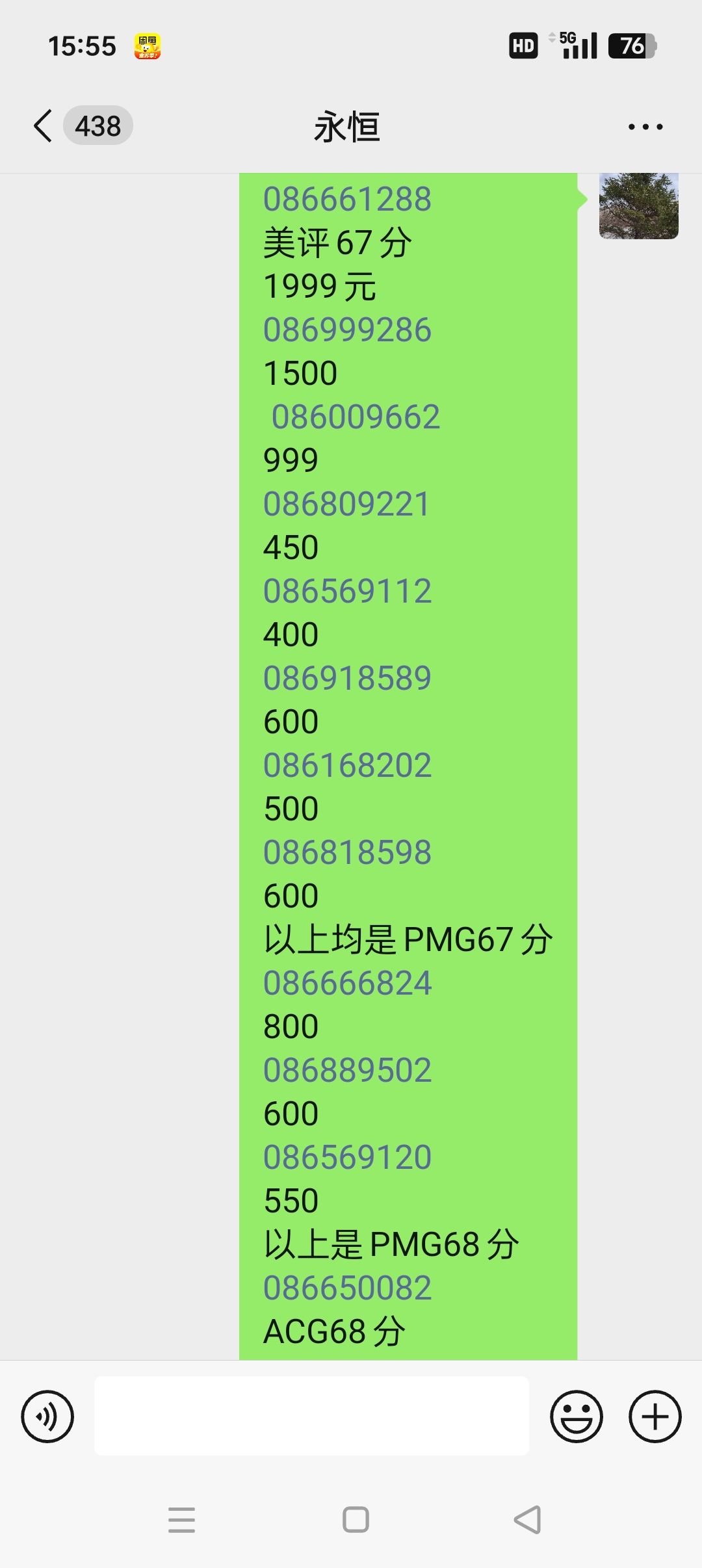This screenshot has width=702, height=1568.
Task: Open the linked number 086009662
Action: pyautogui.click(x=356, y=417)
